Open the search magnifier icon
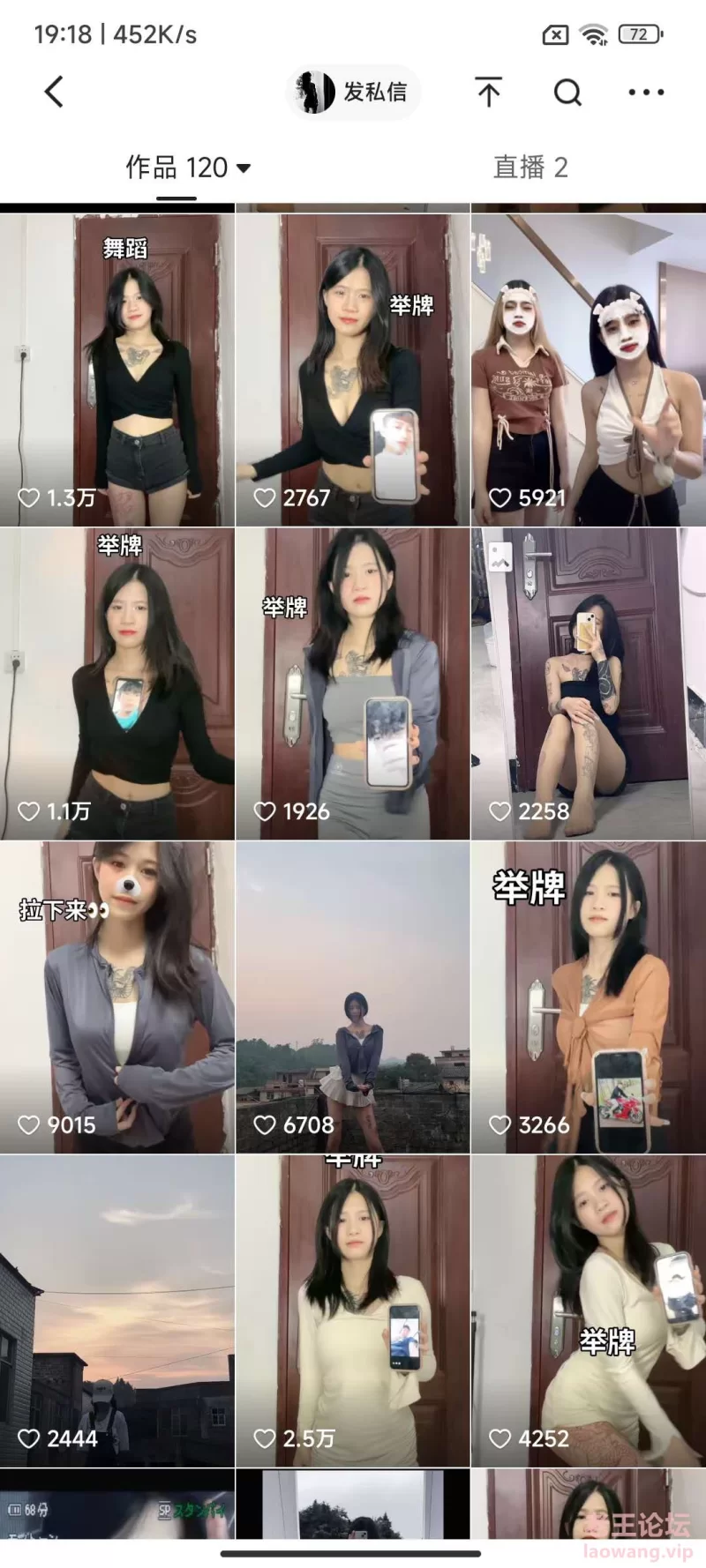Viewport: 706px width, 1568px height. [x=567, y=92]
